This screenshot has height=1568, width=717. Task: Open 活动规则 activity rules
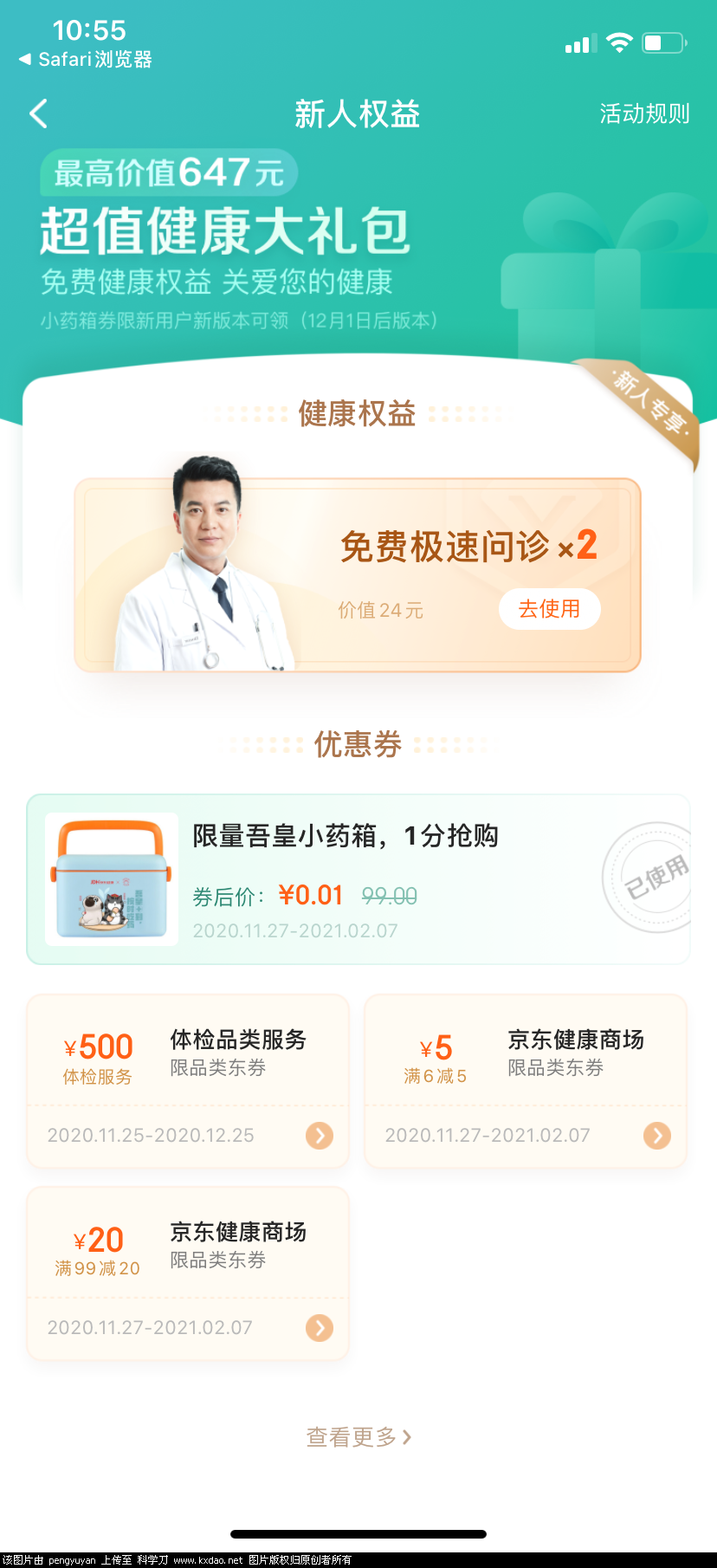pos(644,113)
